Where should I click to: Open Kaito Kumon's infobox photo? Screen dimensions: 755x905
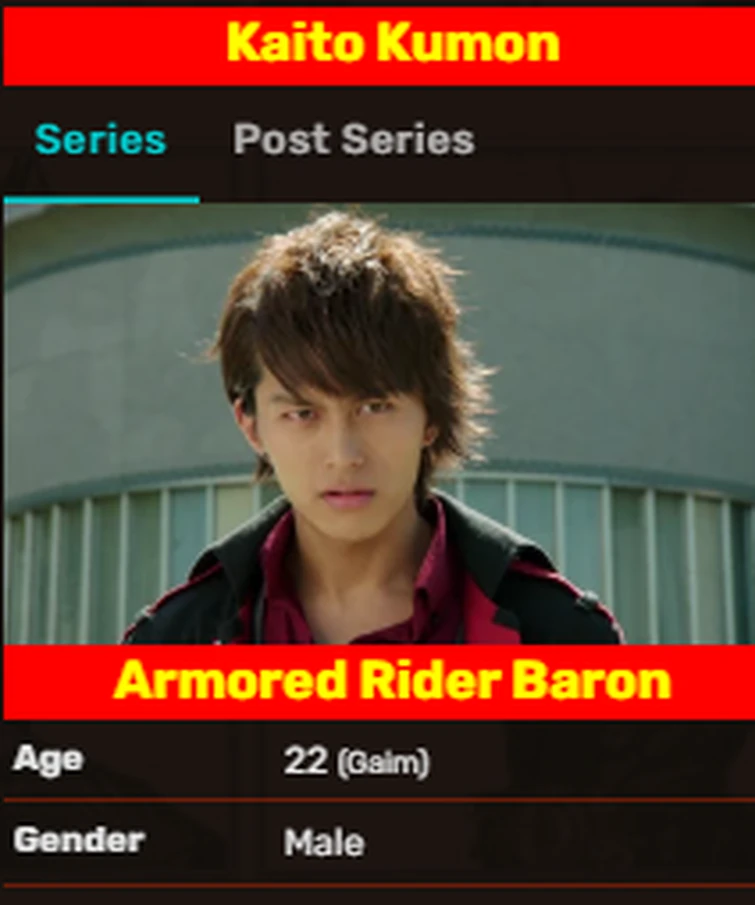(378, 424)
